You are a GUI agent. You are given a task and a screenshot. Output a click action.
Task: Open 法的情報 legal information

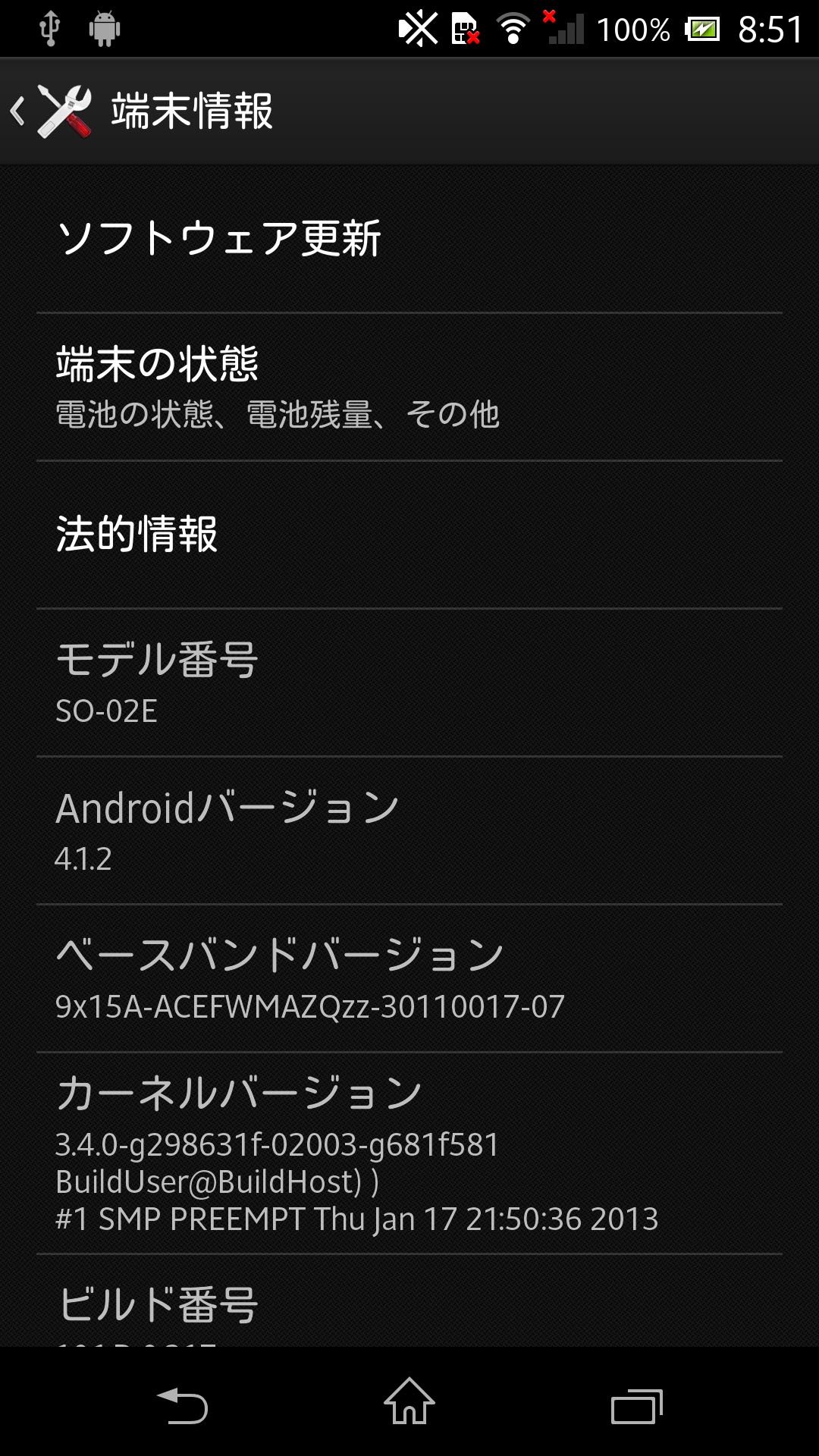coord(409,535)
